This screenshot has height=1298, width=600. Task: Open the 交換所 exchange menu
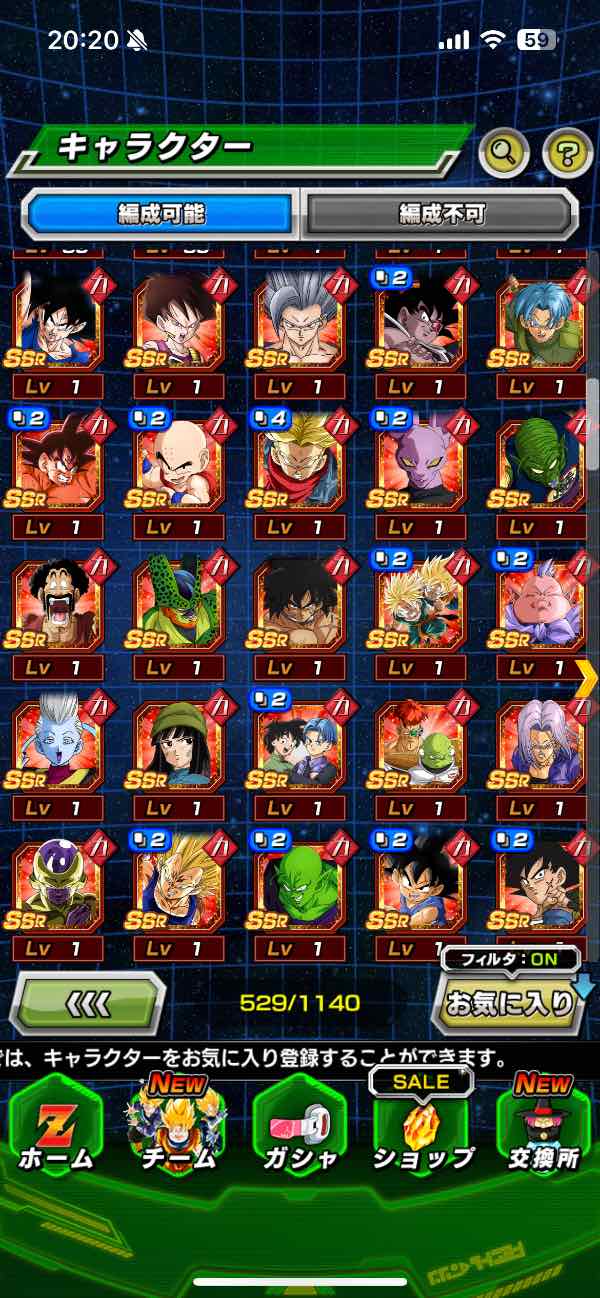(x=543, y=1123)
